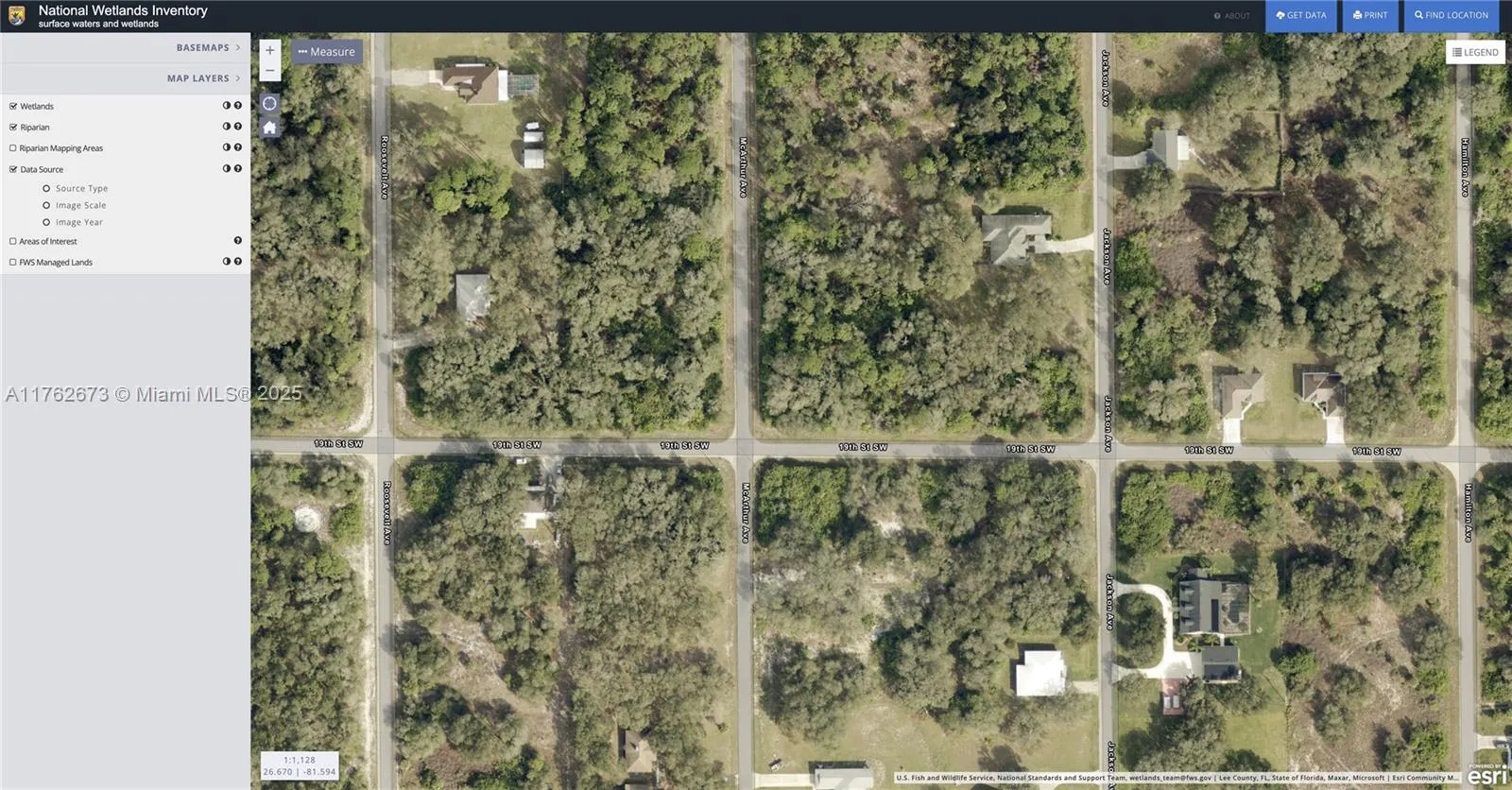
Task: Uncheck the Riparian layer
Action: pyautogui.click(x=13, y=127)
